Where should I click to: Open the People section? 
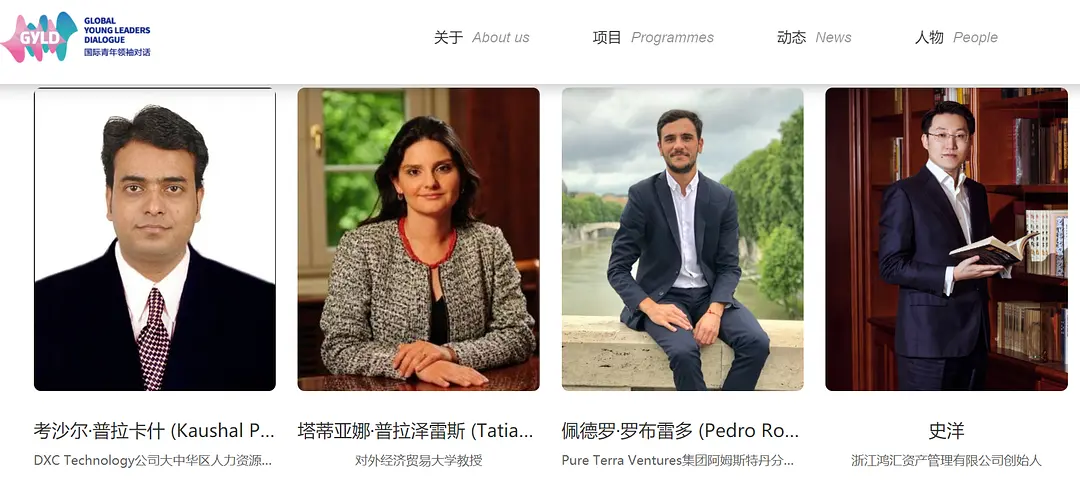(x=956, y=38)
